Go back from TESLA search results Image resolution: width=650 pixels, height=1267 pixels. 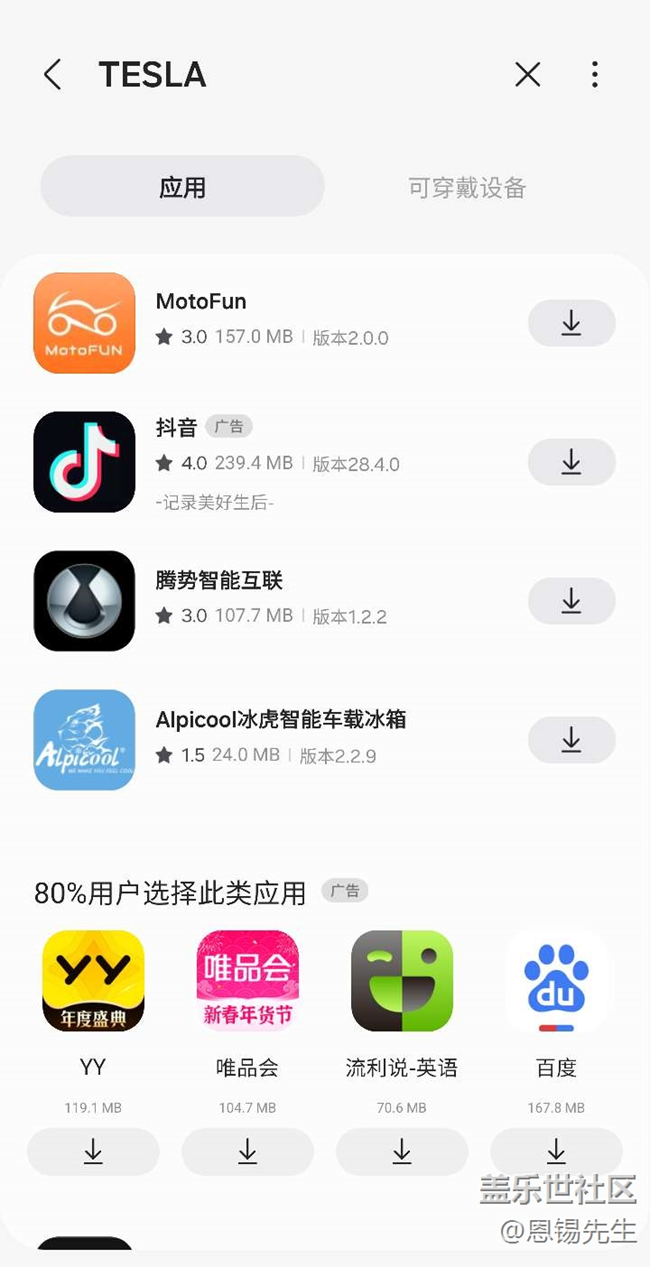(x=53, y=75)
